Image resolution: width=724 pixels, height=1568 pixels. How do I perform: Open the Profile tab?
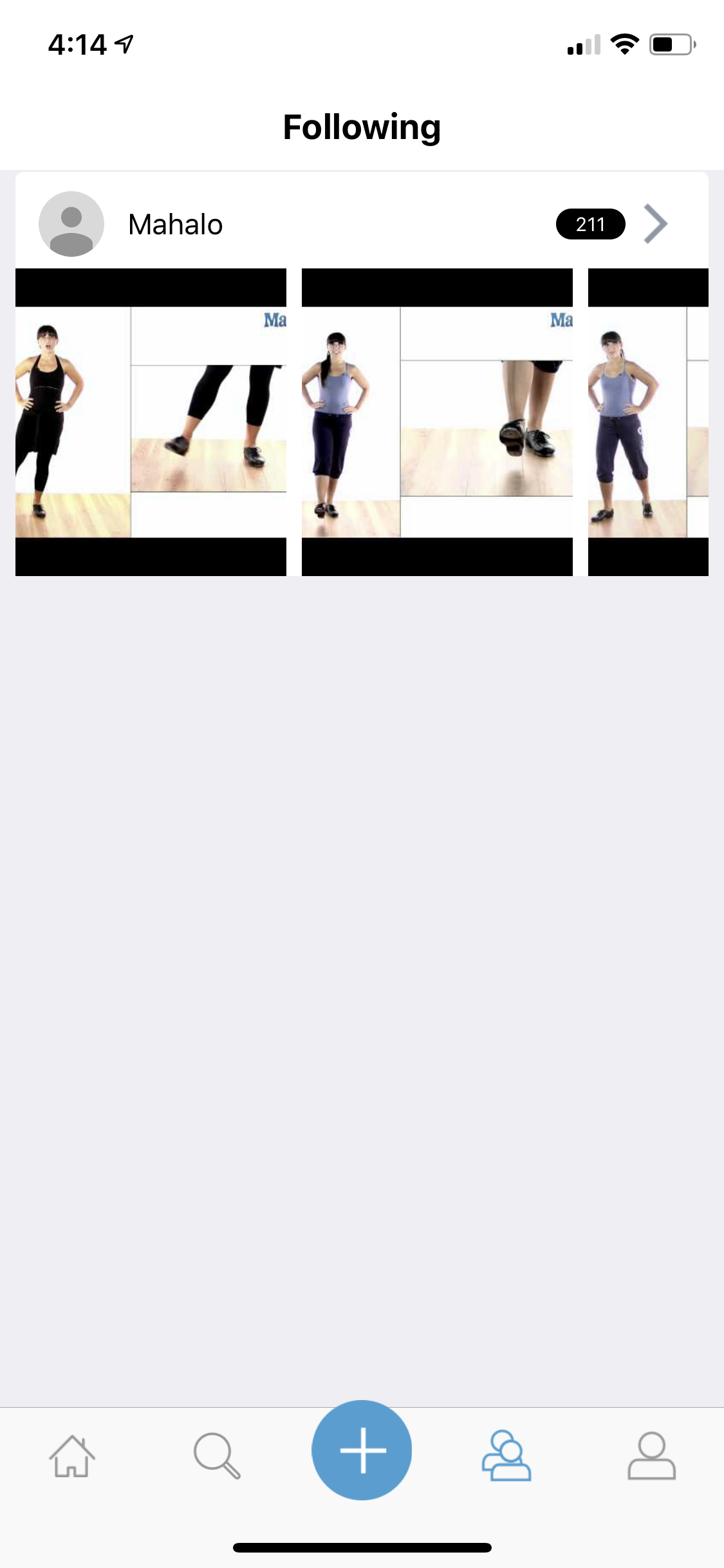coord(651,1456)
